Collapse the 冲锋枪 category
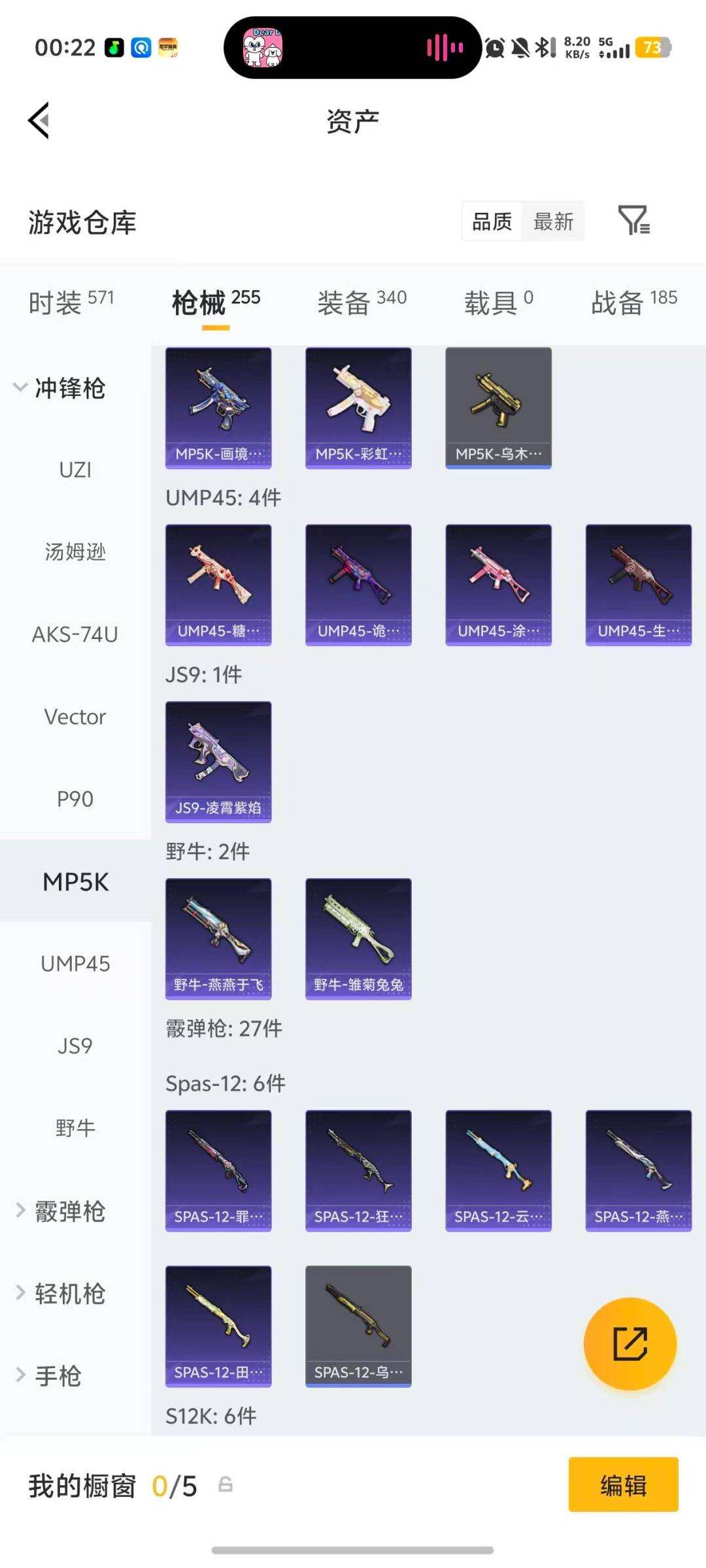The height and width of the screenshot is (1568, 706). (60, 388)
